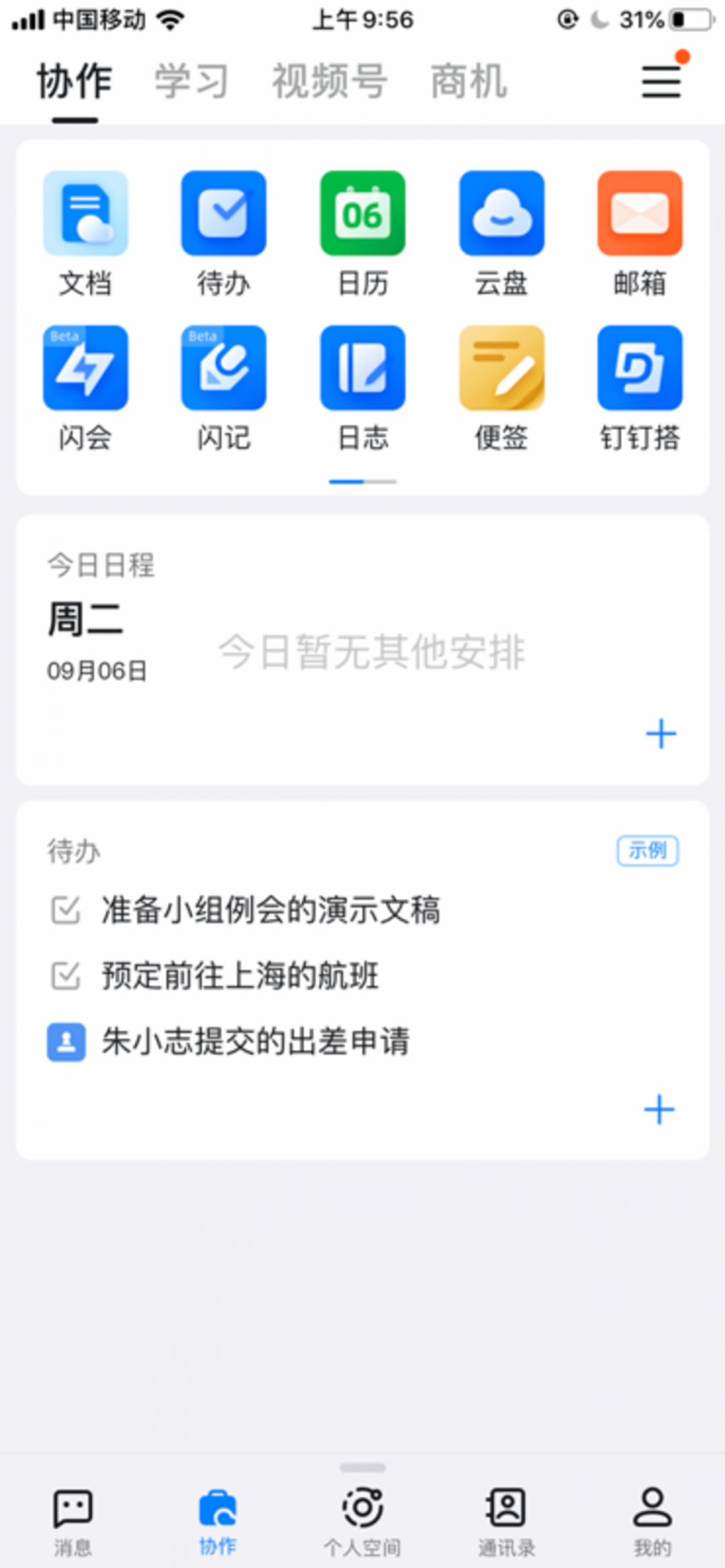Open the 日历 calendar app
Screen dimensions: 725x1568
click(362, 234)
